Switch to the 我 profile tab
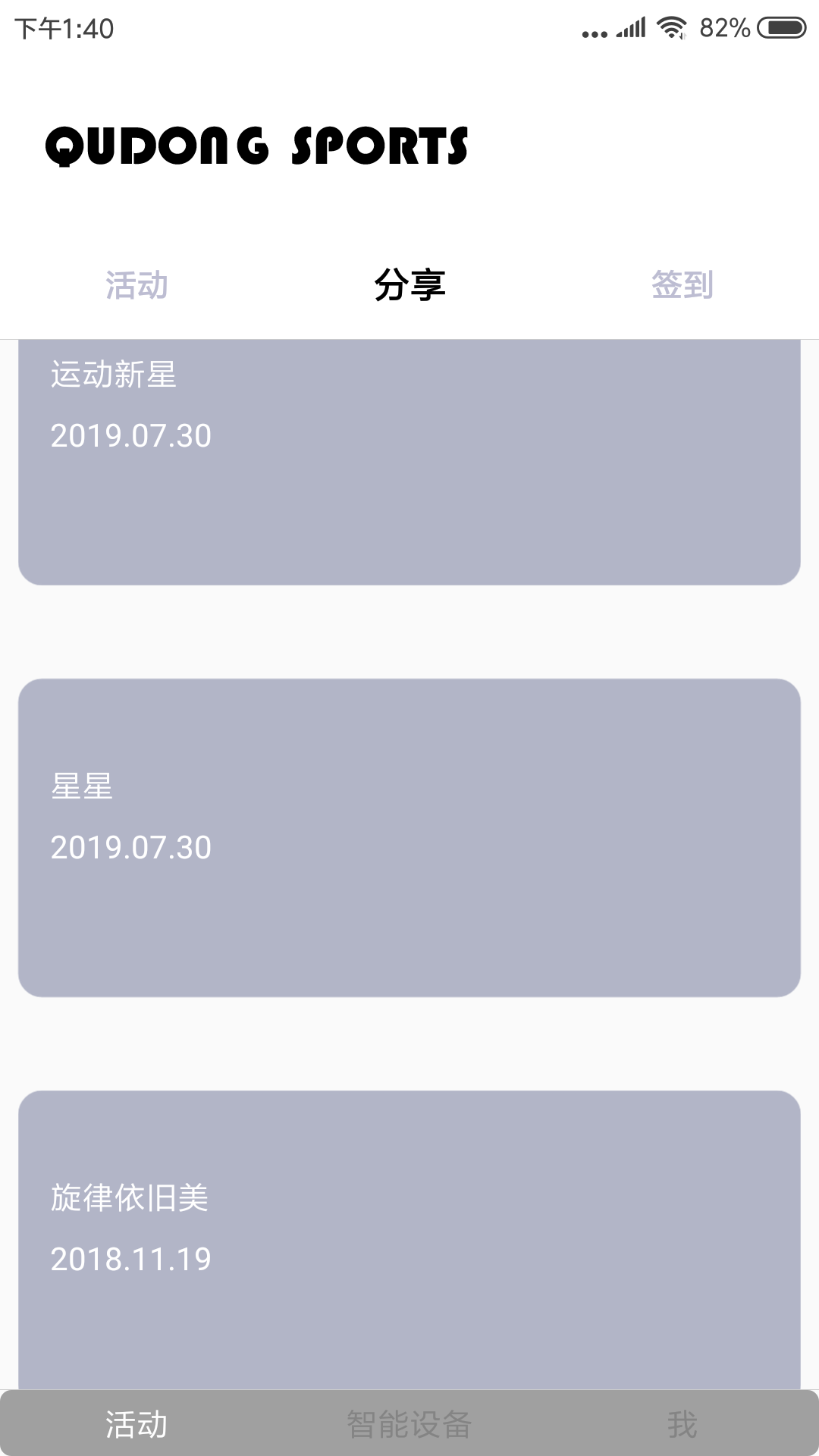This screenshot has width=819, height=1456. [682, 1424]
